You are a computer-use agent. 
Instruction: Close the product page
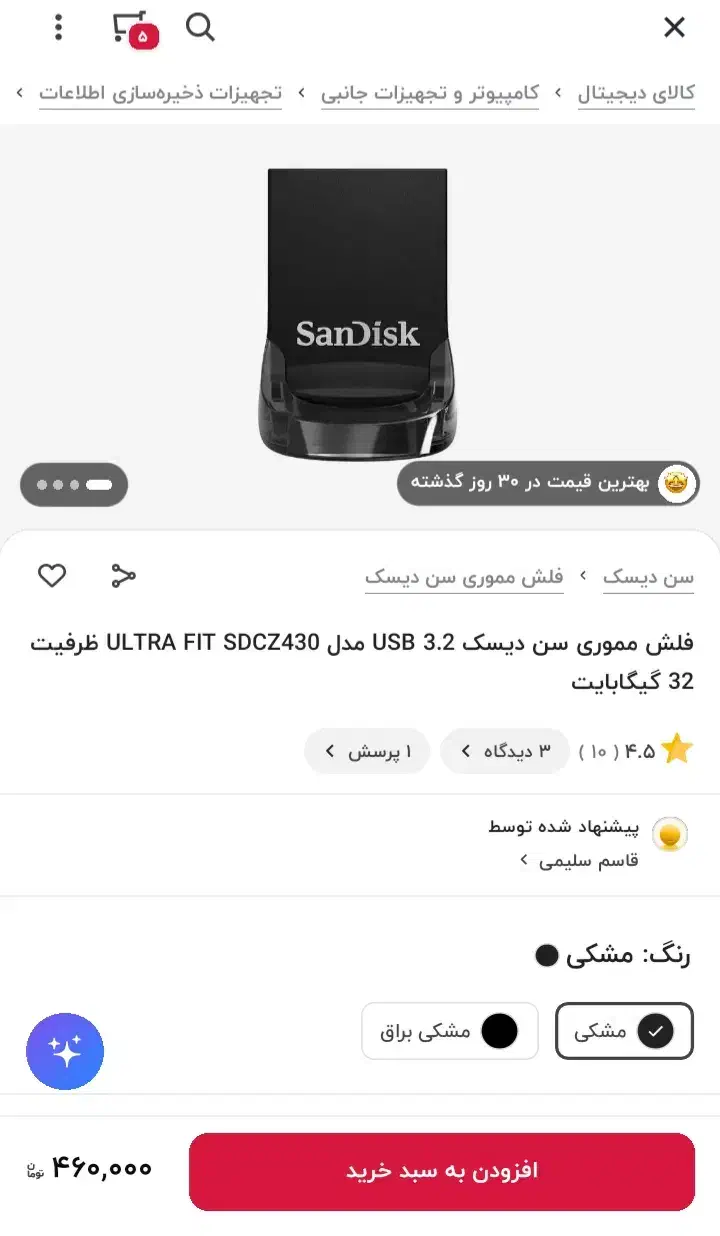(675, 28)
